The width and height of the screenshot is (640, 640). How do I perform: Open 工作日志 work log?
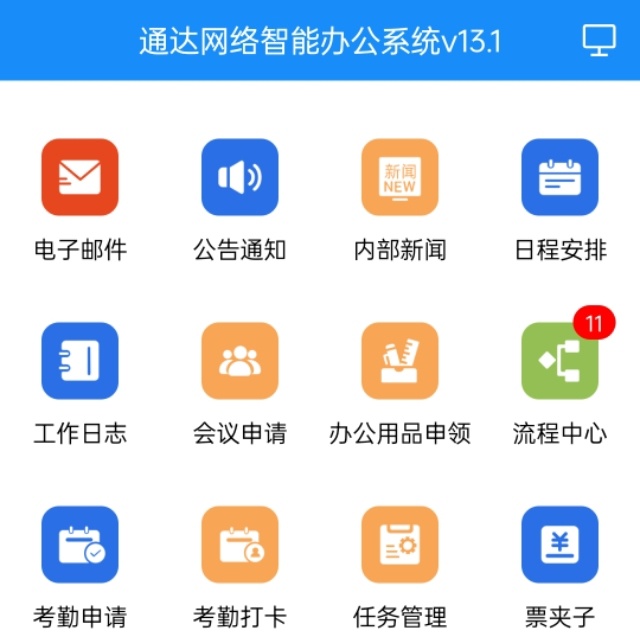click(x=80, y=361)
